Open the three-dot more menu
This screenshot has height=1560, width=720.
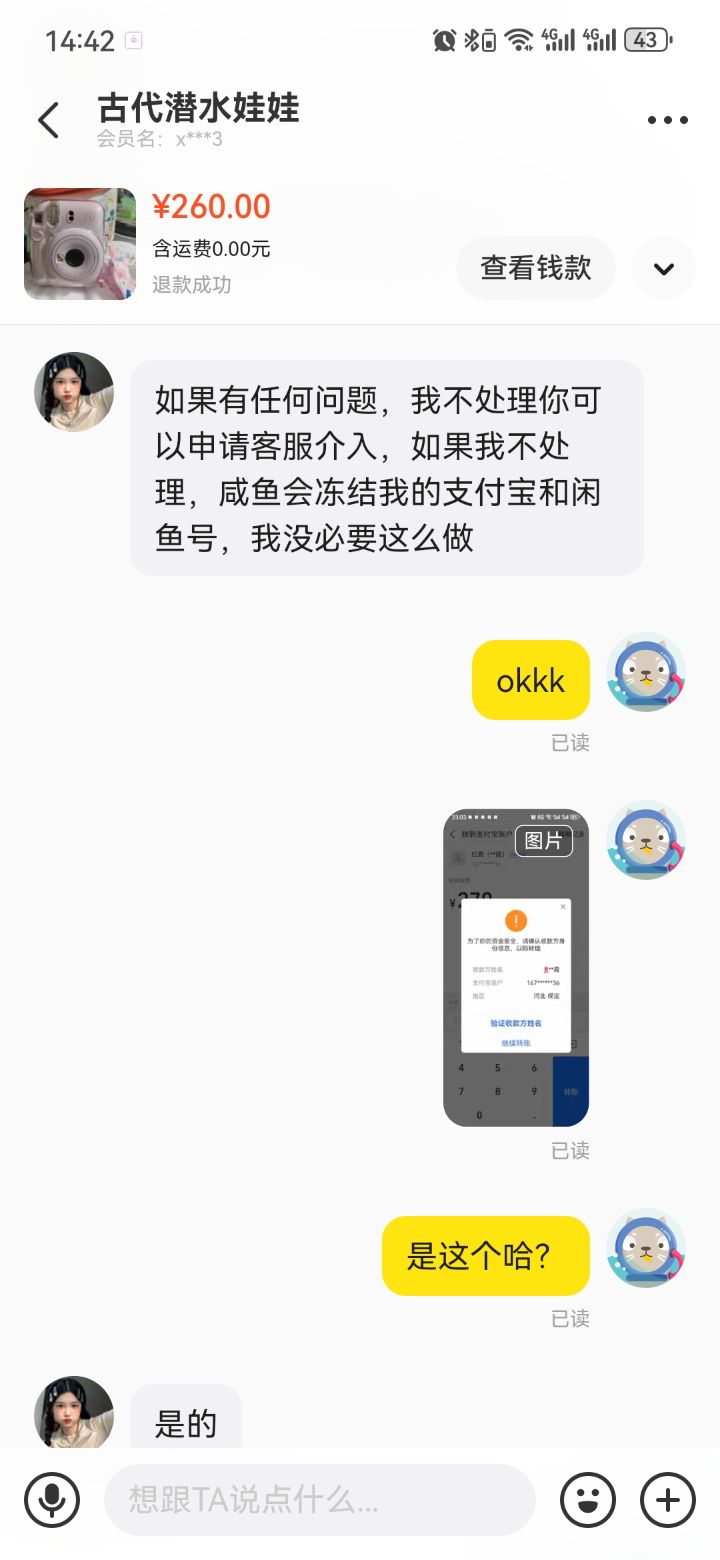667,121
